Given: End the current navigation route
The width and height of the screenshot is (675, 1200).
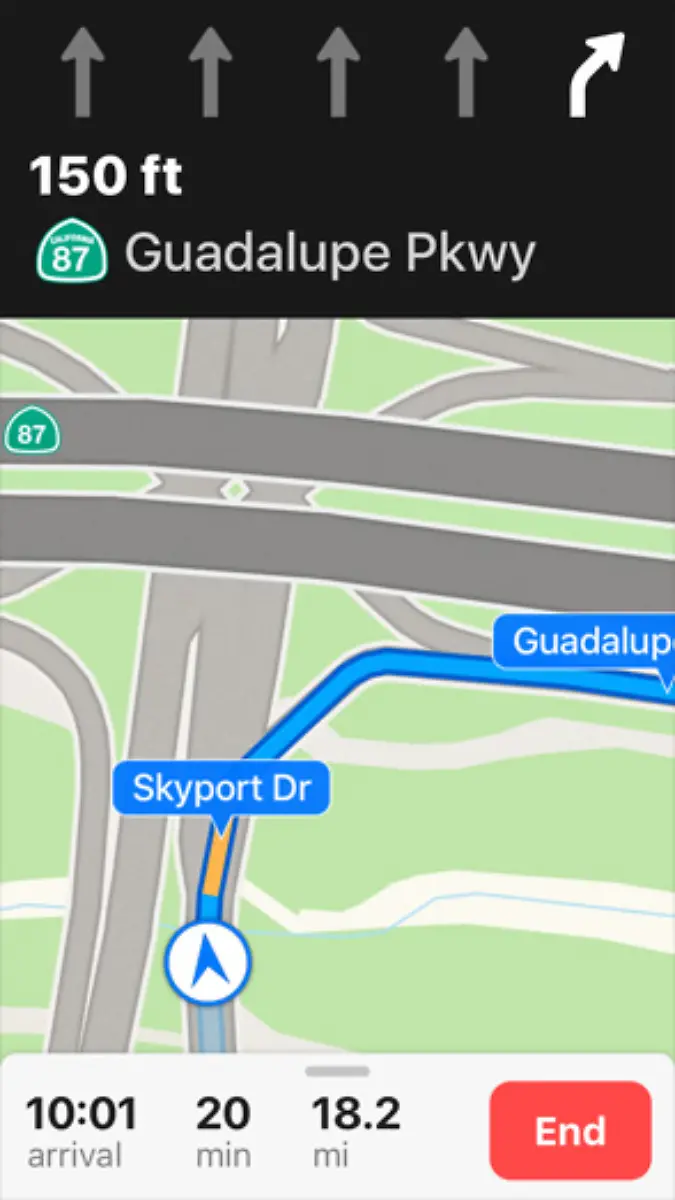Looking at the screenshot, I should click(570, 1131).
